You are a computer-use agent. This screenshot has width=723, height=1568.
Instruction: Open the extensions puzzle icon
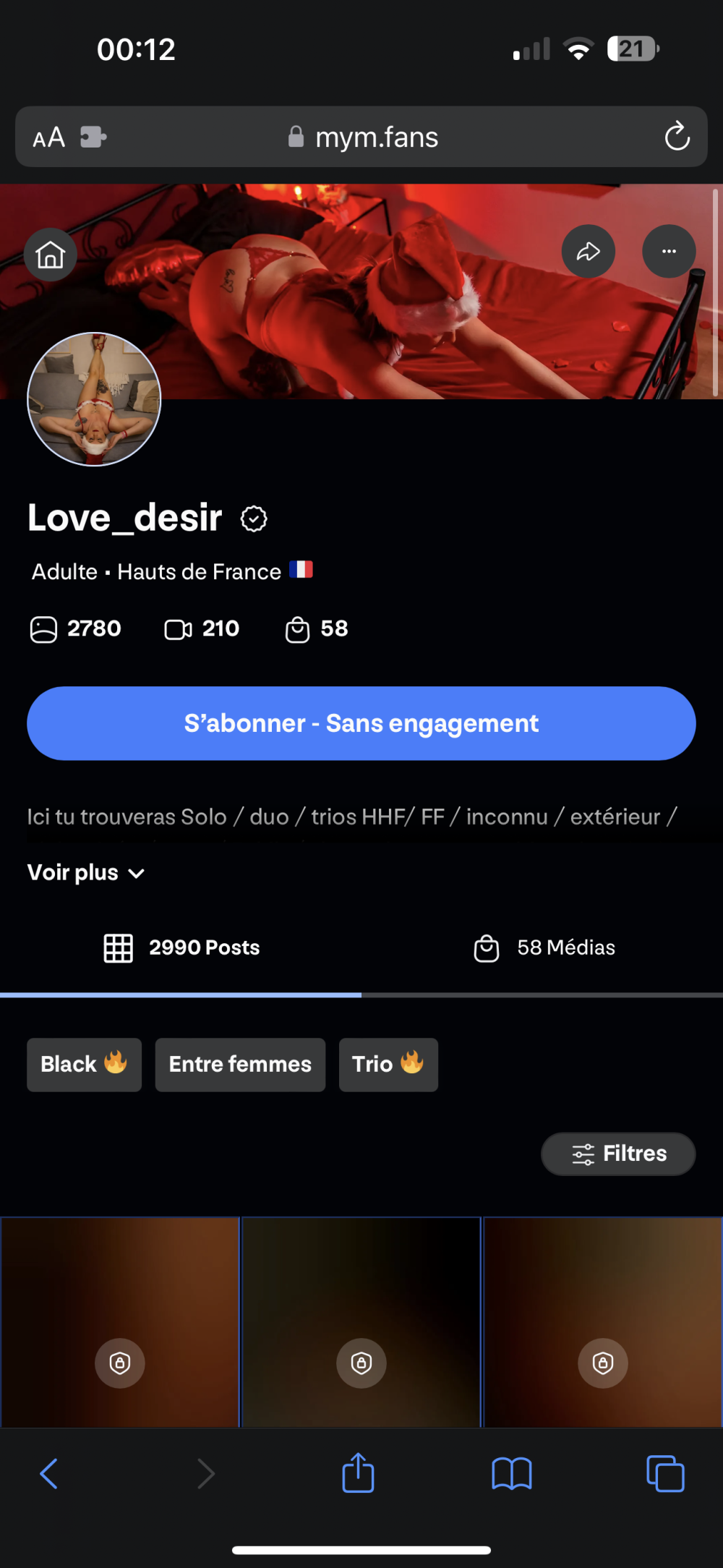tap(93, 137)
